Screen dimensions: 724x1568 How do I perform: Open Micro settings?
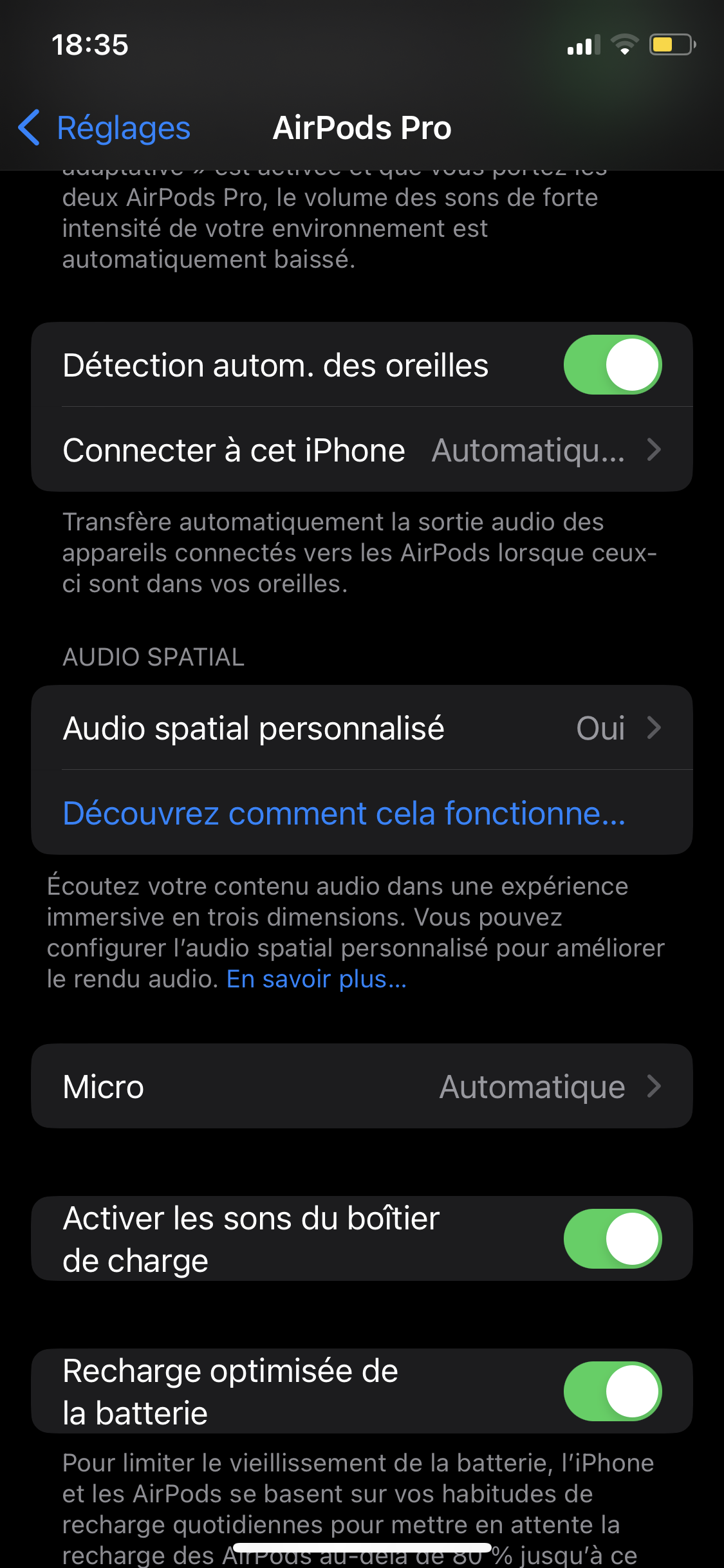[x=362, y=1087]
